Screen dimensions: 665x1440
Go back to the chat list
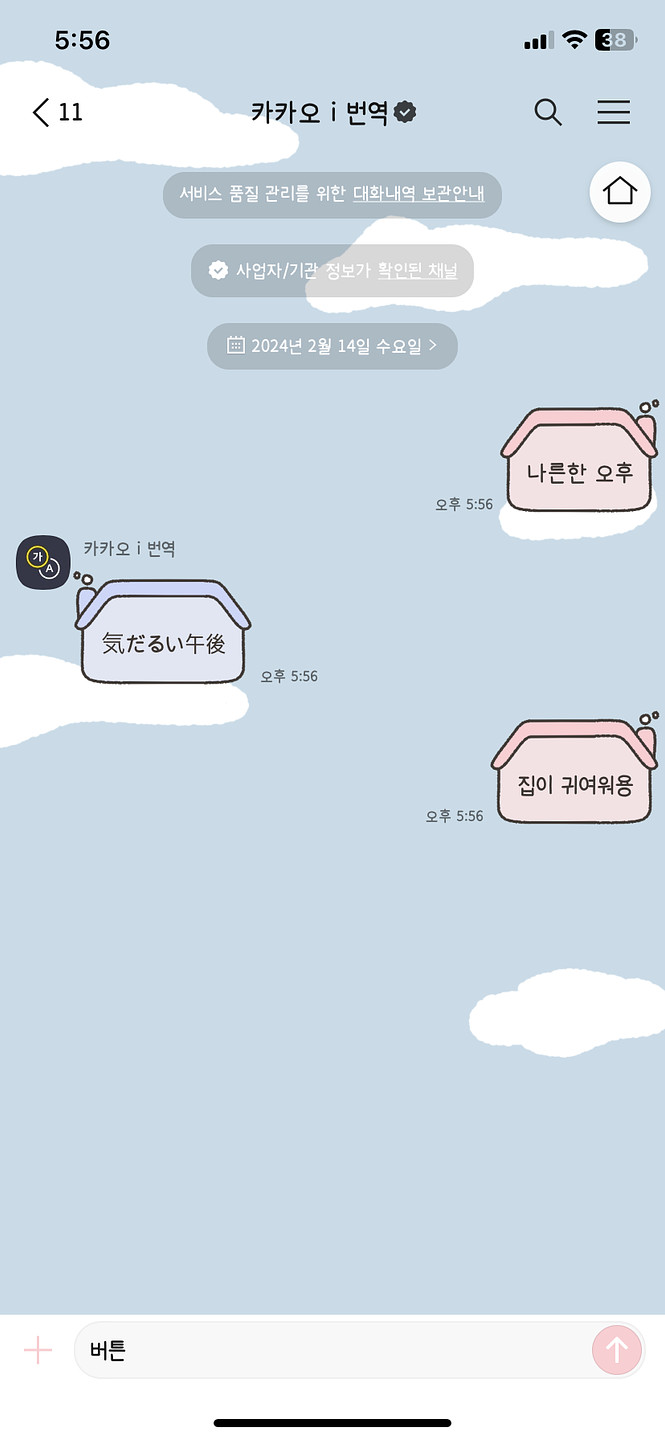point(55,112)
